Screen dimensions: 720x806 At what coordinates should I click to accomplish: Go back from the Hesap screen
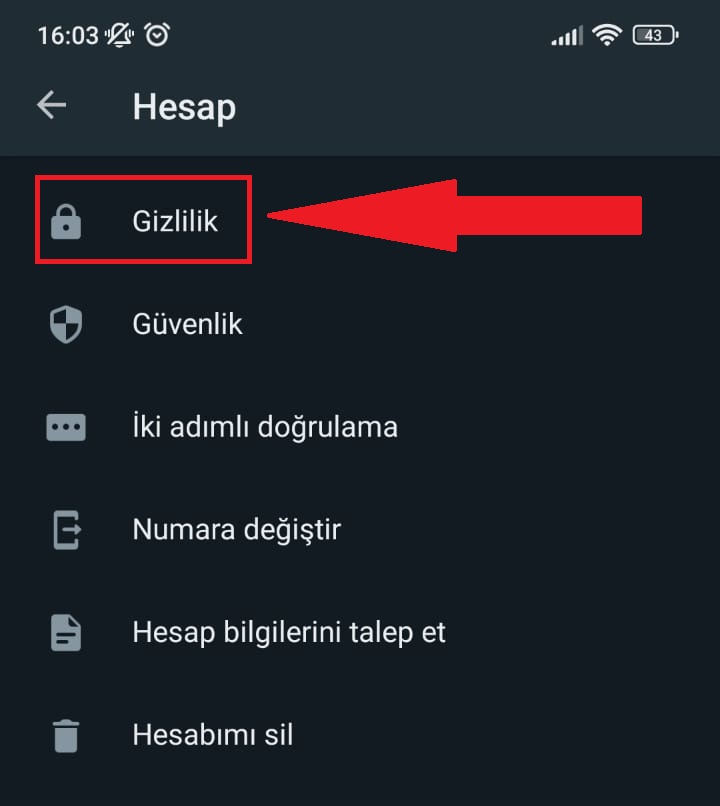coord(51,105)
